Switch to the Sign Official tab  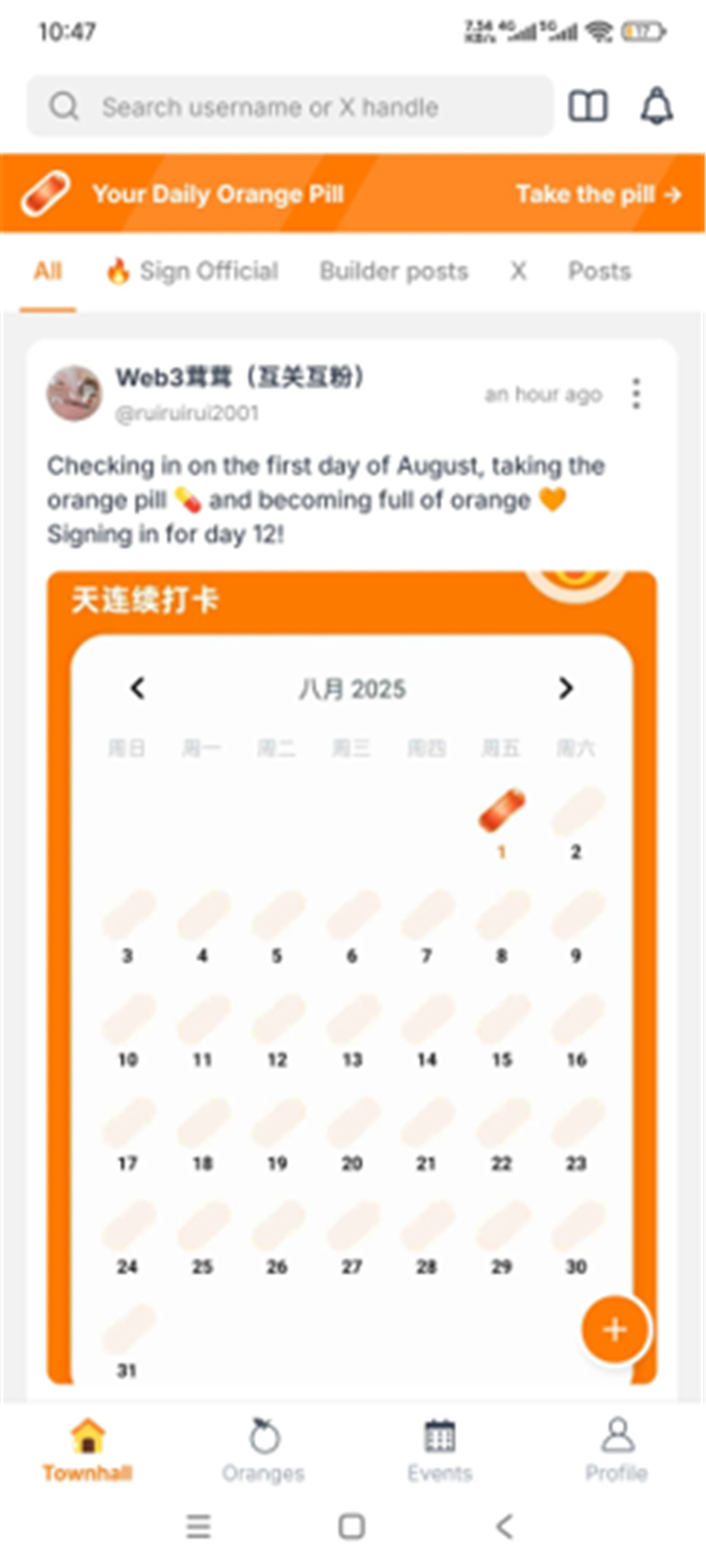pos(192,271)
